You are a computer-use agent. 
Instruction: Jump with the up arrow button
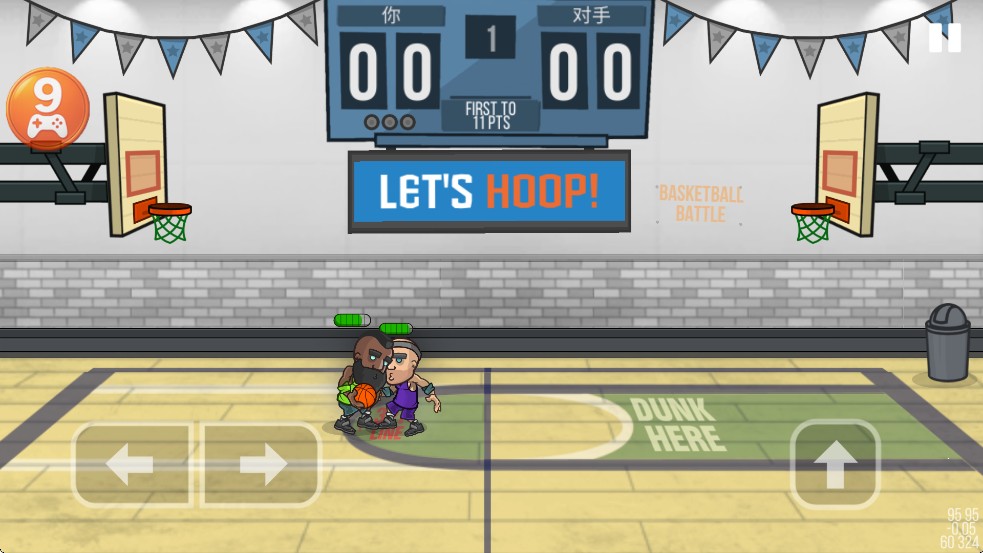(x=835, y=464)
